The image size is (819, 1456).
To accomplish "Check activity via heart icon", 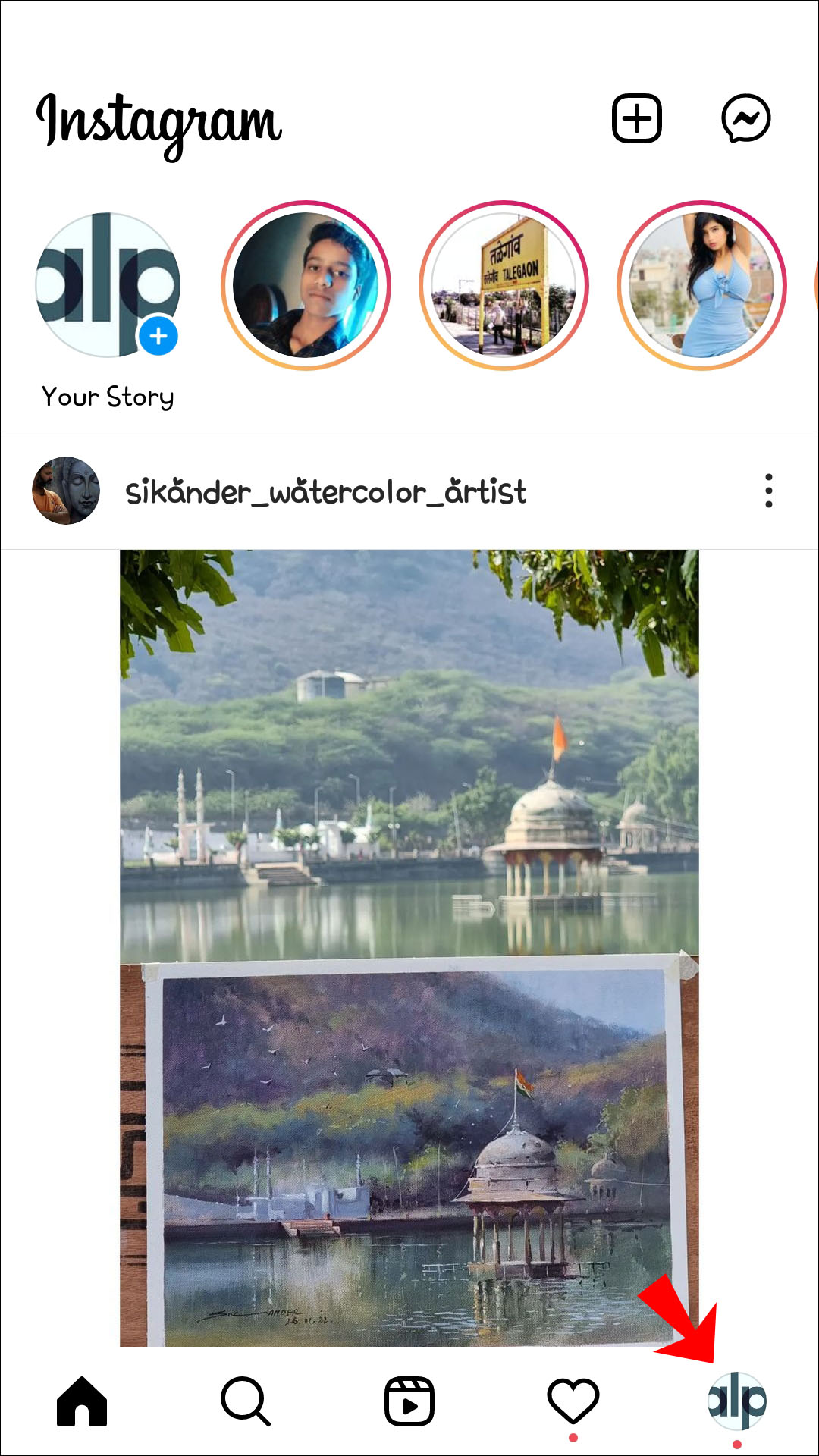I will (573, 1401).
